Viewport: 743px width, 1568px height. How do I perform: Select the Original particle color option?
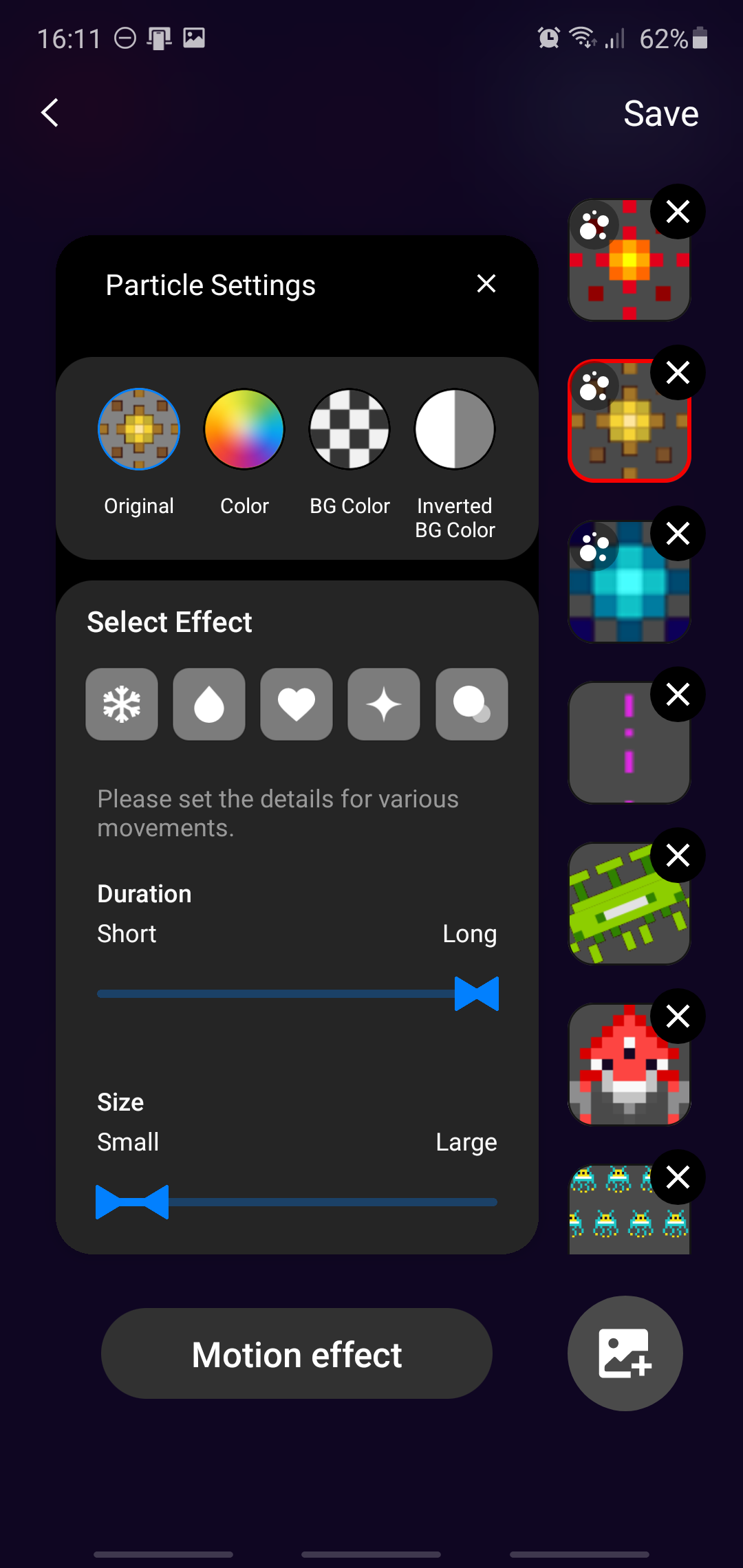point(139,429)
